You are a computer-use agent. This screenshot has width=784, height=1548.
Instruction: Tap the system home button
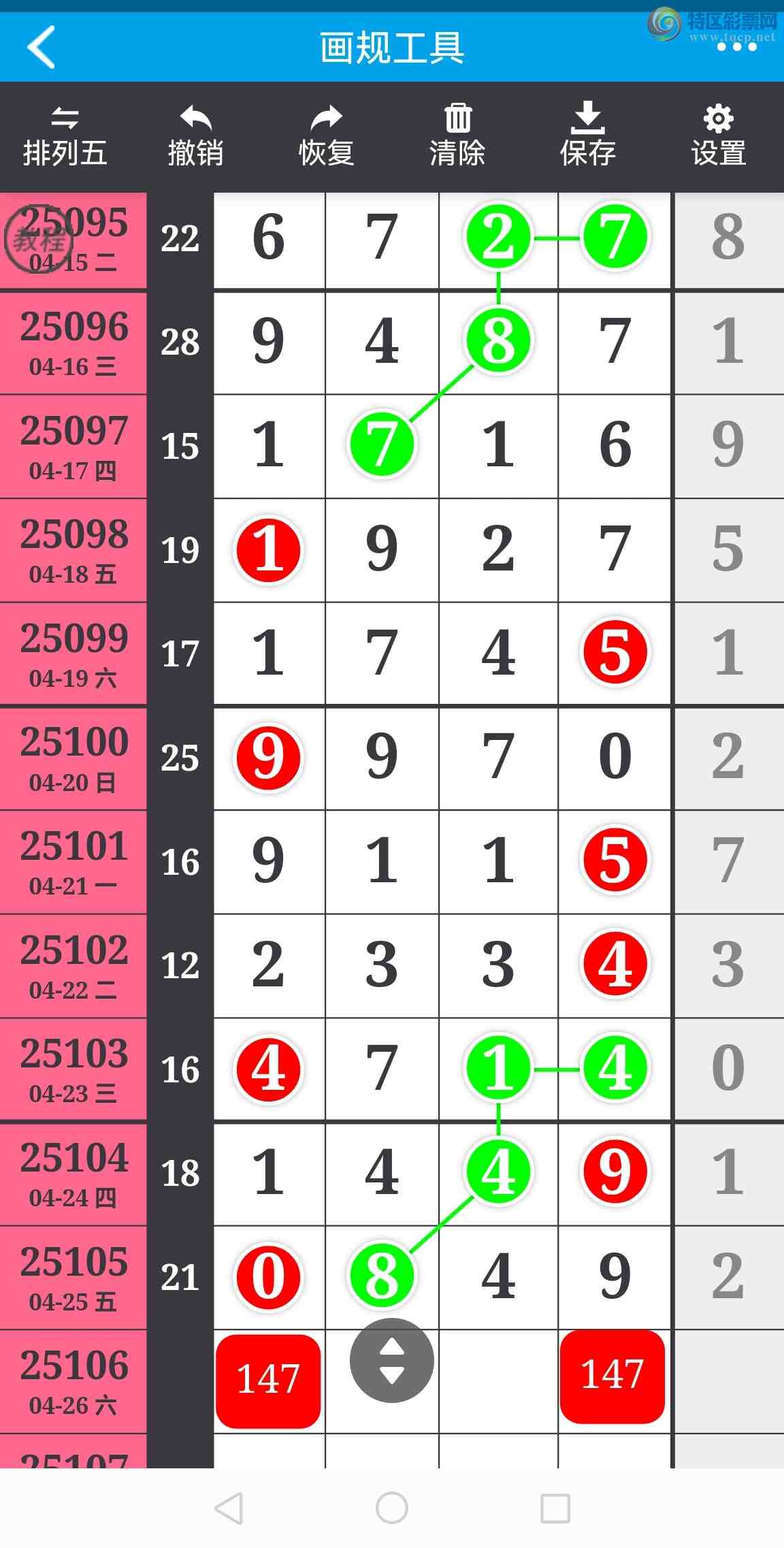click(392, 1508)
